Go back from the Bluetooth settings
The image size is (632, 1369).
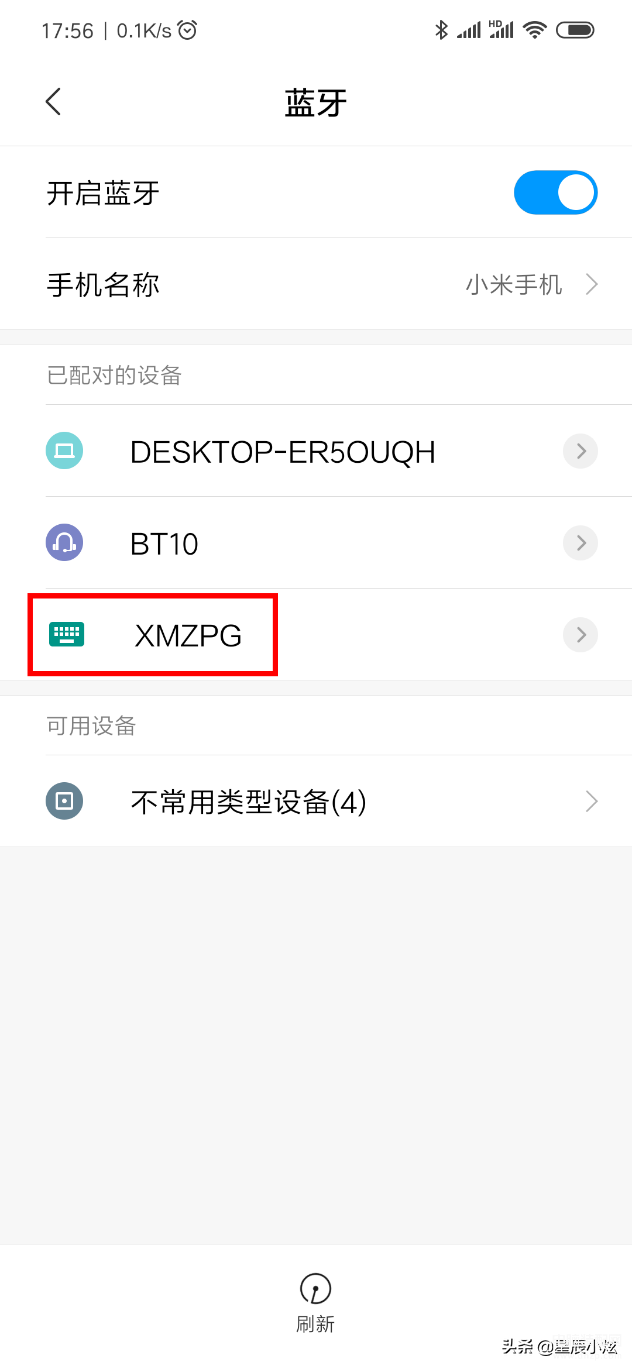(53, 101)
